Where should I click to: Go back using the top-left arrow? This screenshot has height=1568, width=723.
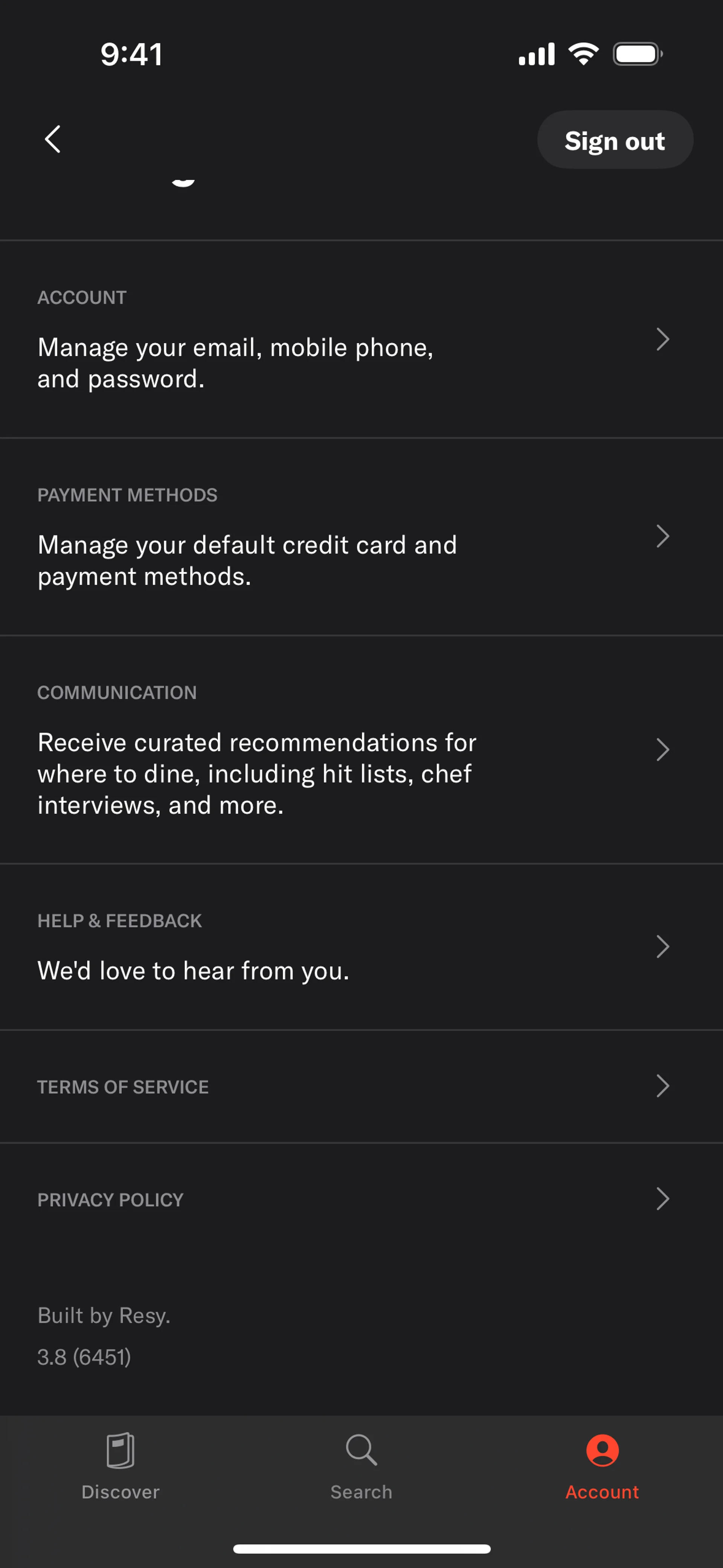pyautogui.click(x=53, y=139)
